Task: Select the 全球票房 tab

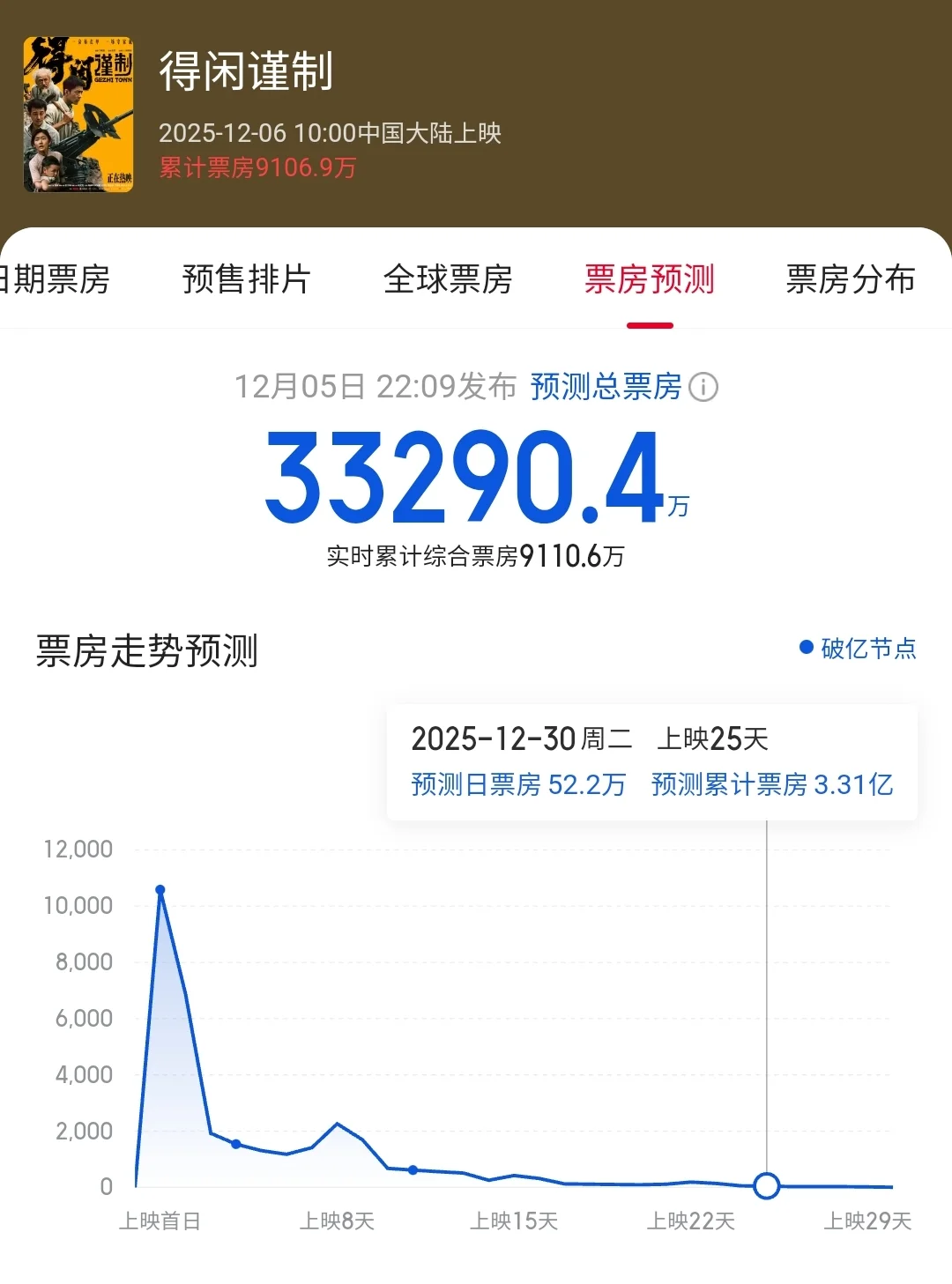Action: [448, 279]
